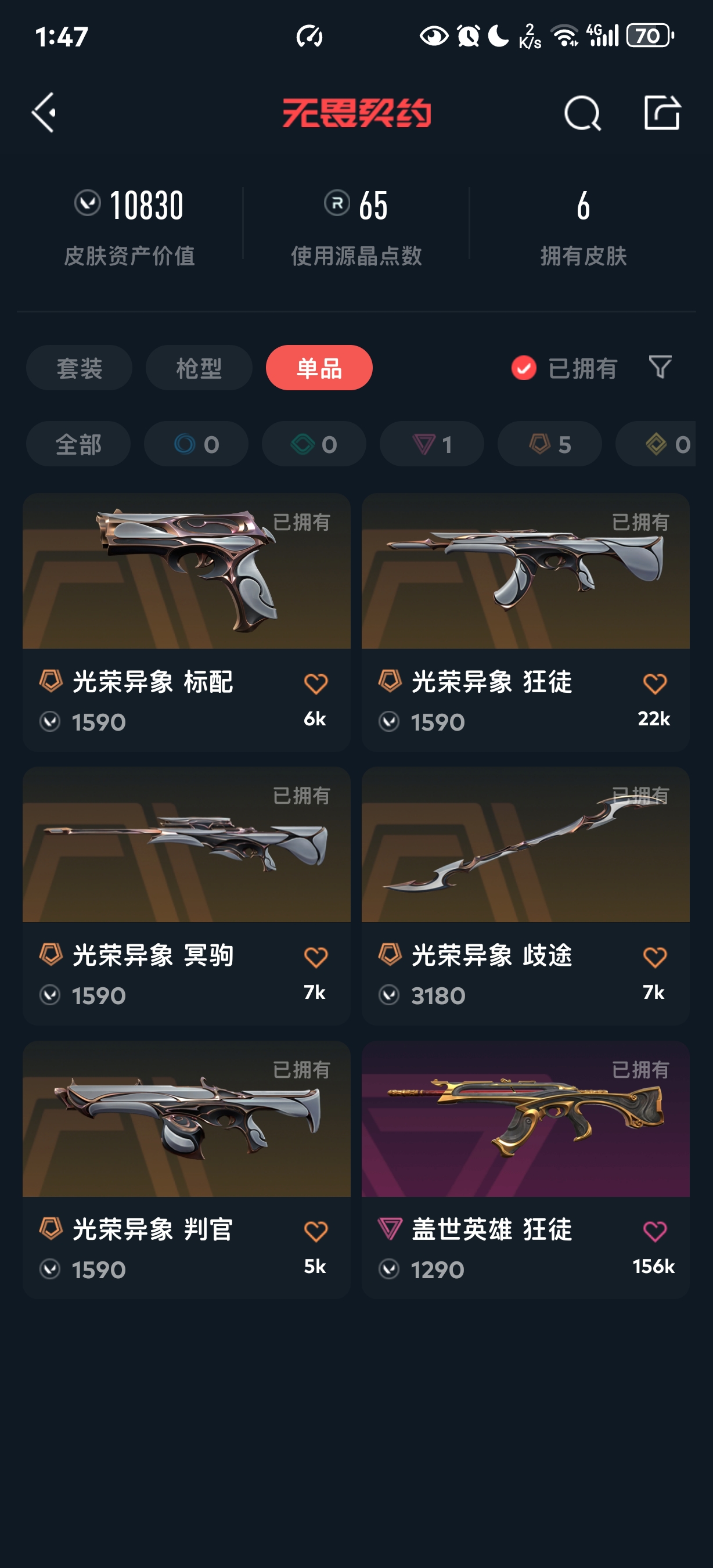Switch to the 枪型 tab
The height and width of the screenshot is (1568, 713).
(x=199, y=368)
